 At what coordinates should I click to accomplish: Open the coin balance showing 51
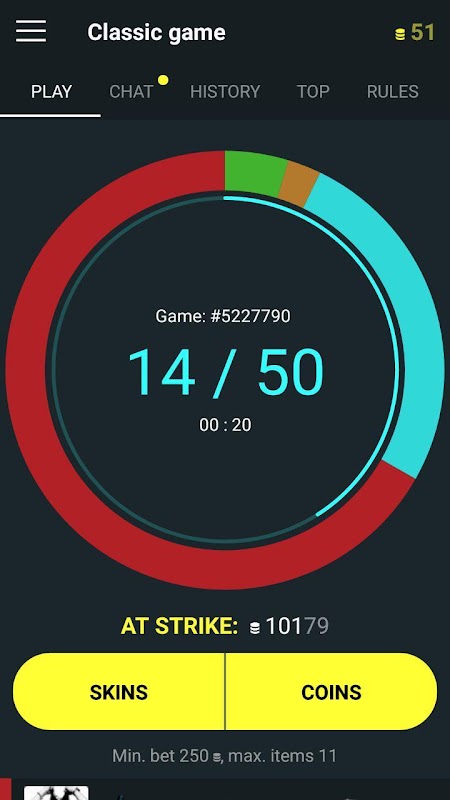tap(415, 33)
